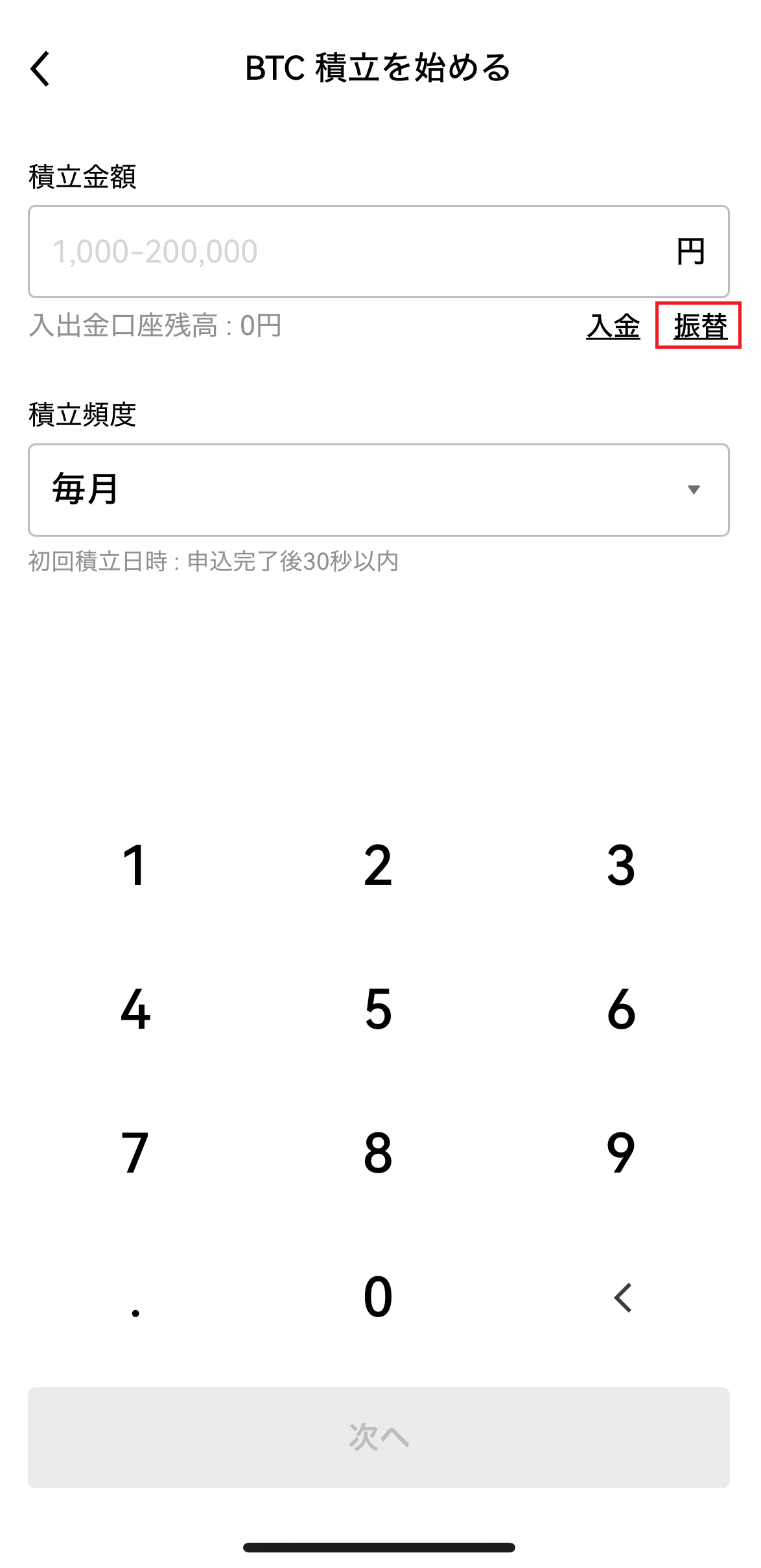Enter digit 2 on the keypad
This screenshot has width=761, height=1568.
coord(379,865)
